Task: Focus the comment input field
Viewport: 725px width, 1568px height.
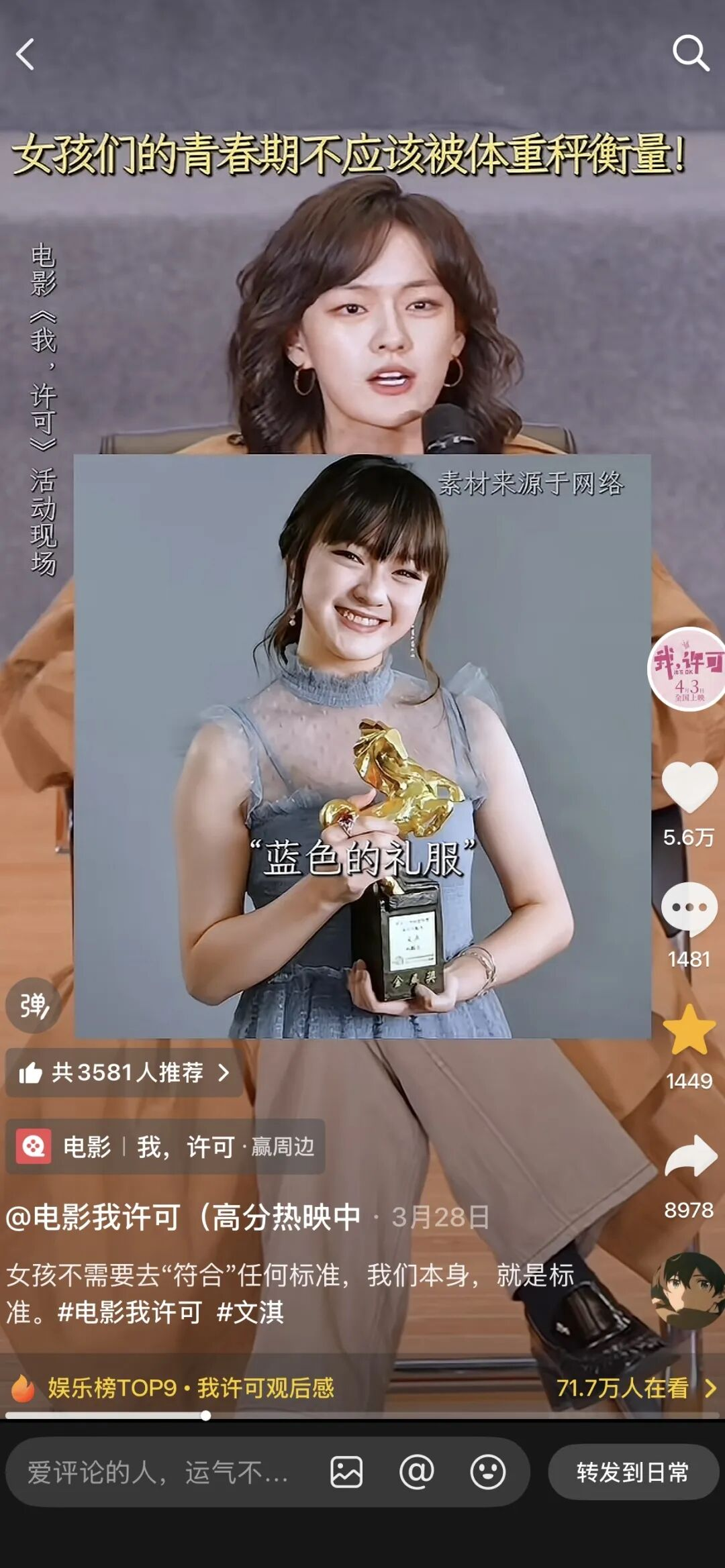Action: (158, 1473)
